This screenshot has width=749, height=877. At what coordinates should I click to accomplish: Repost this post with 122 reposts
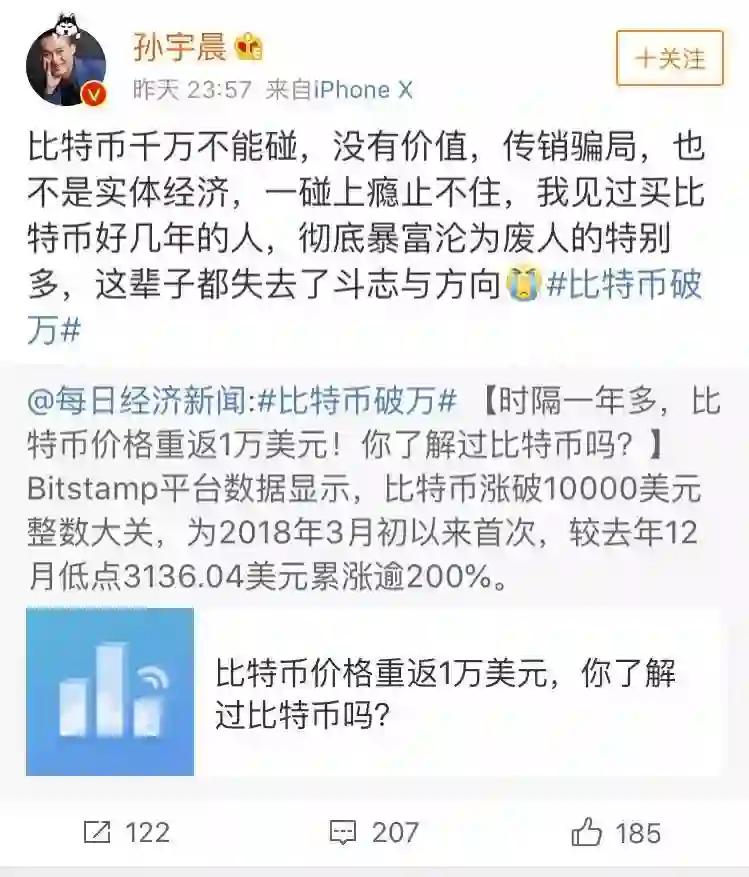point(126,832)
